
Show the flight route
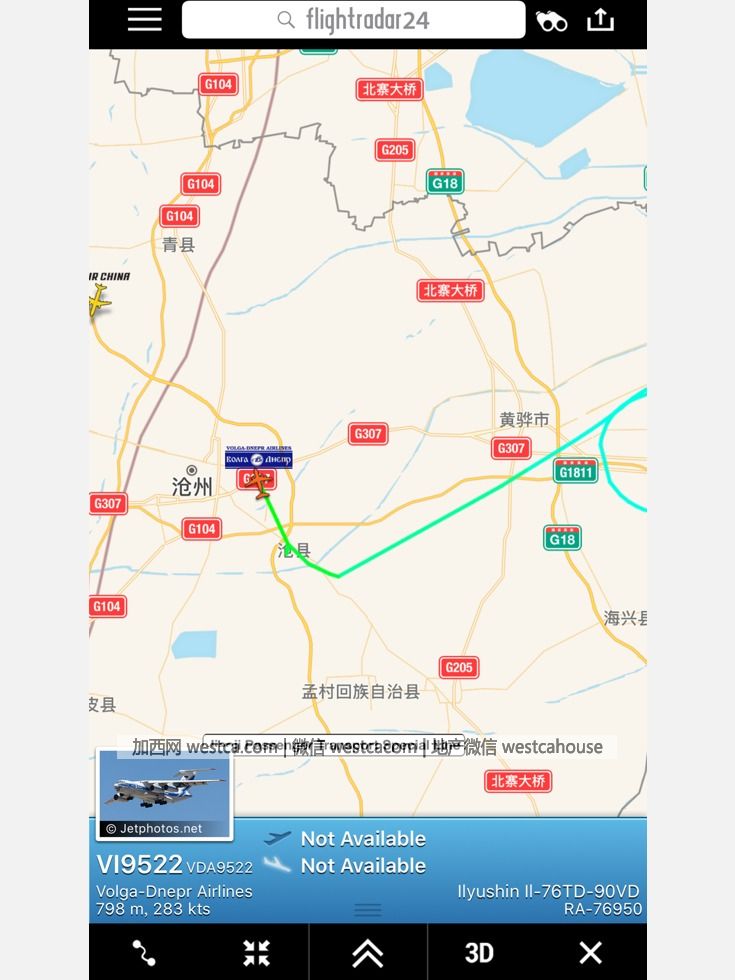pyautogui.click(x=144, y=953)
